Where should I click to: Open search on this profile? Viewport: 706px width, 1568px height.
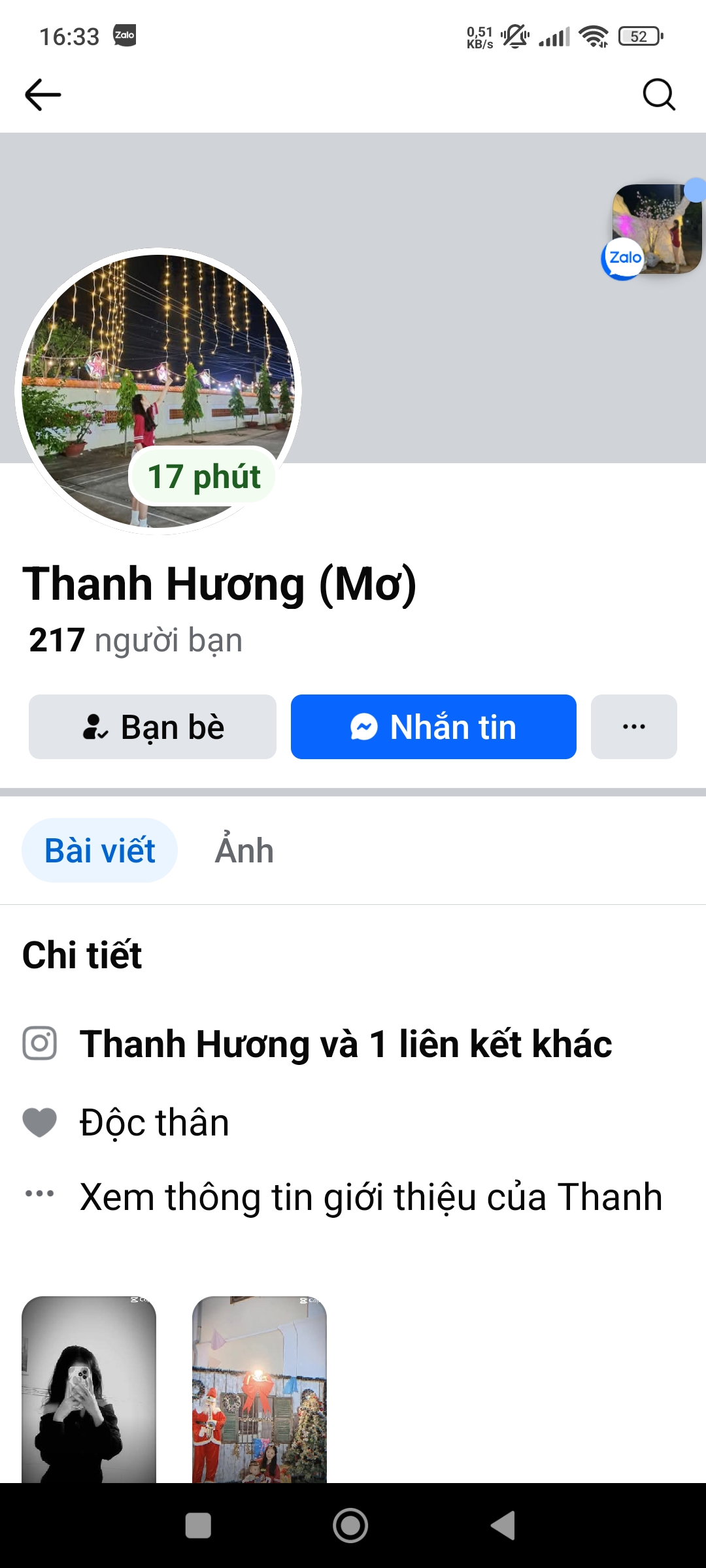pos(658,95)
